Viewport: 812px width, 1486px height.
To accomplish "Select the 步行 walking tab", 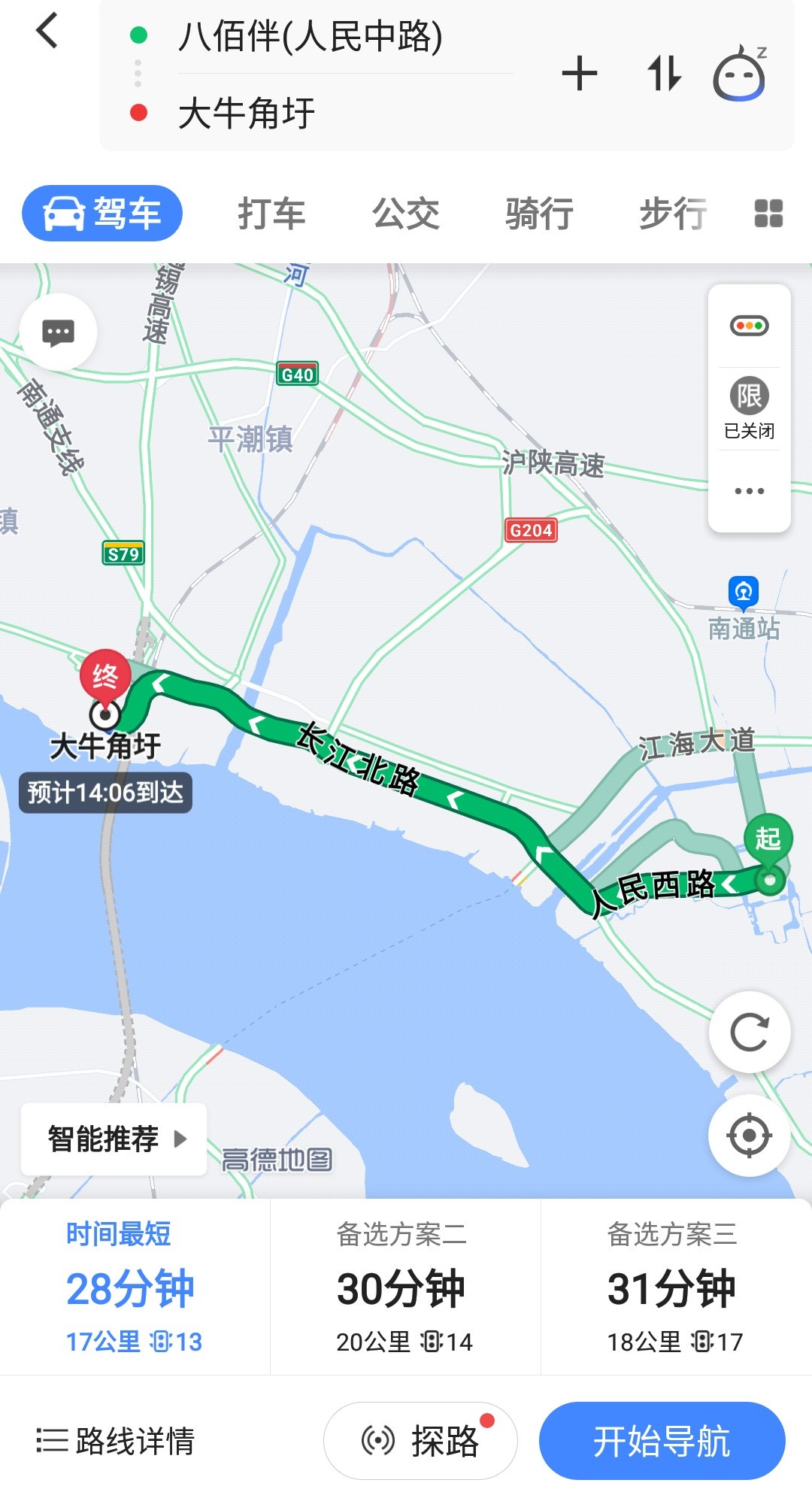I will [673, 214].
